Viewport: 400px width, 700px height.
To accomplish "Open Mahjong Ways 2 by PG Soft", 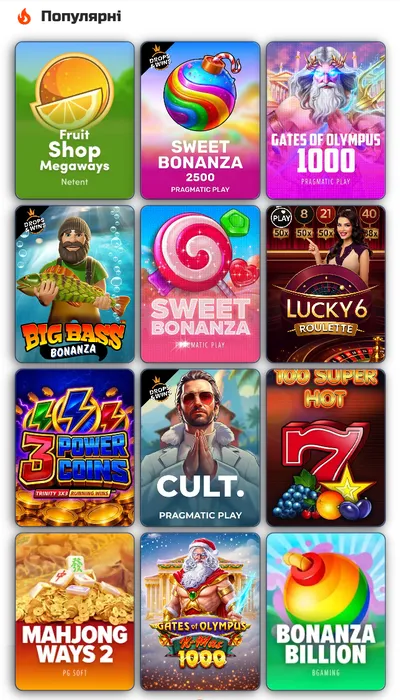I will pos(75,611).
